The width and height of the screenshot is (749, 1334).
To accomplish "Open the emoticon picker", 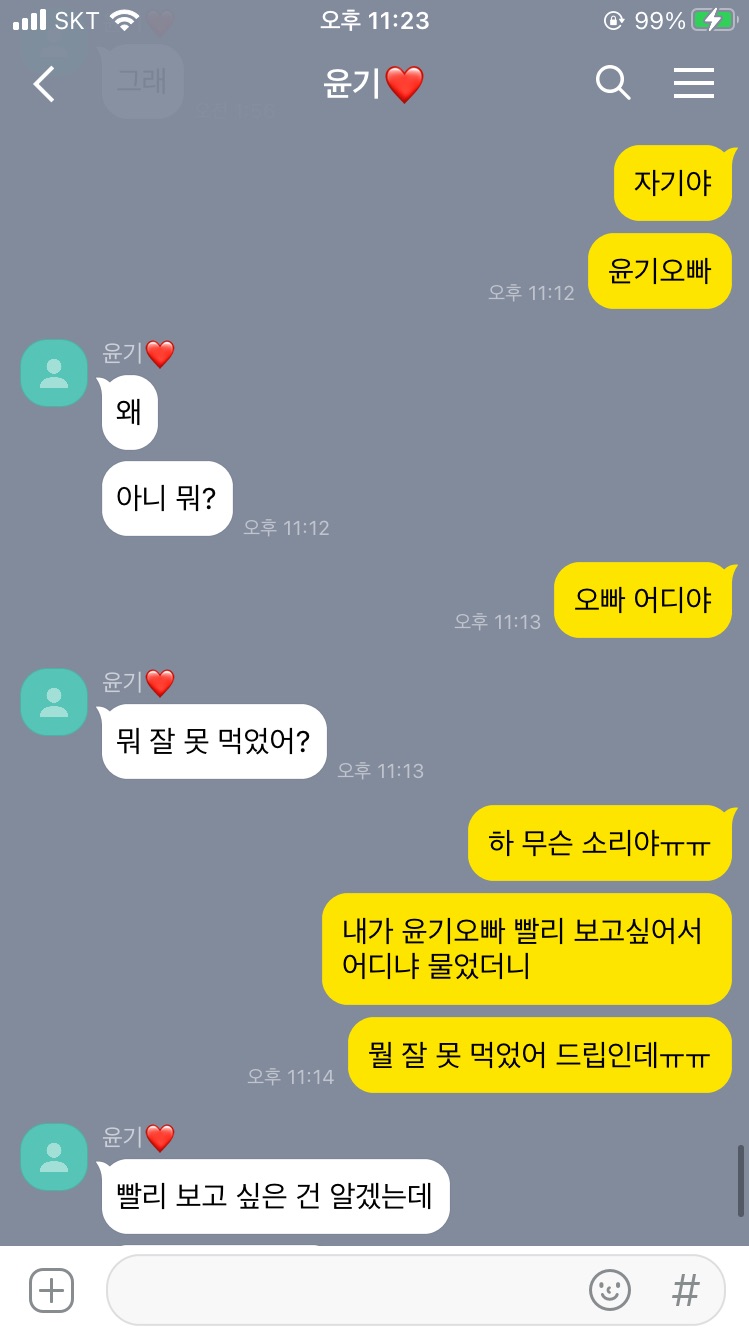I will [609, 1290].
